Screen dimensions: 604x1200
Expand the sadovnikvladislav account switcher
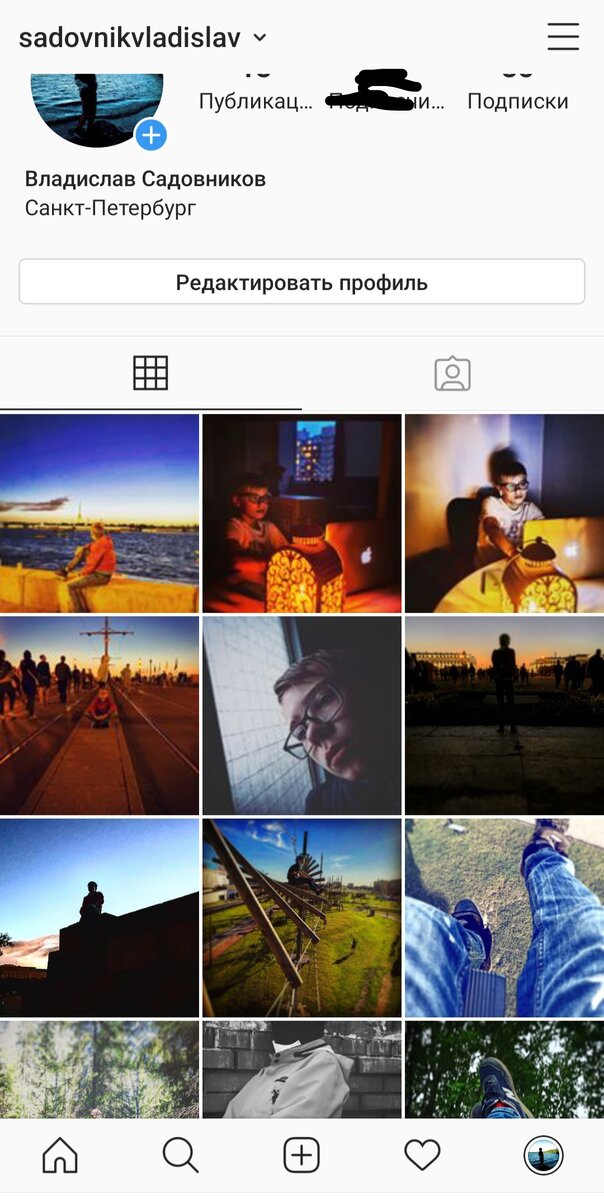click(259, 38)
